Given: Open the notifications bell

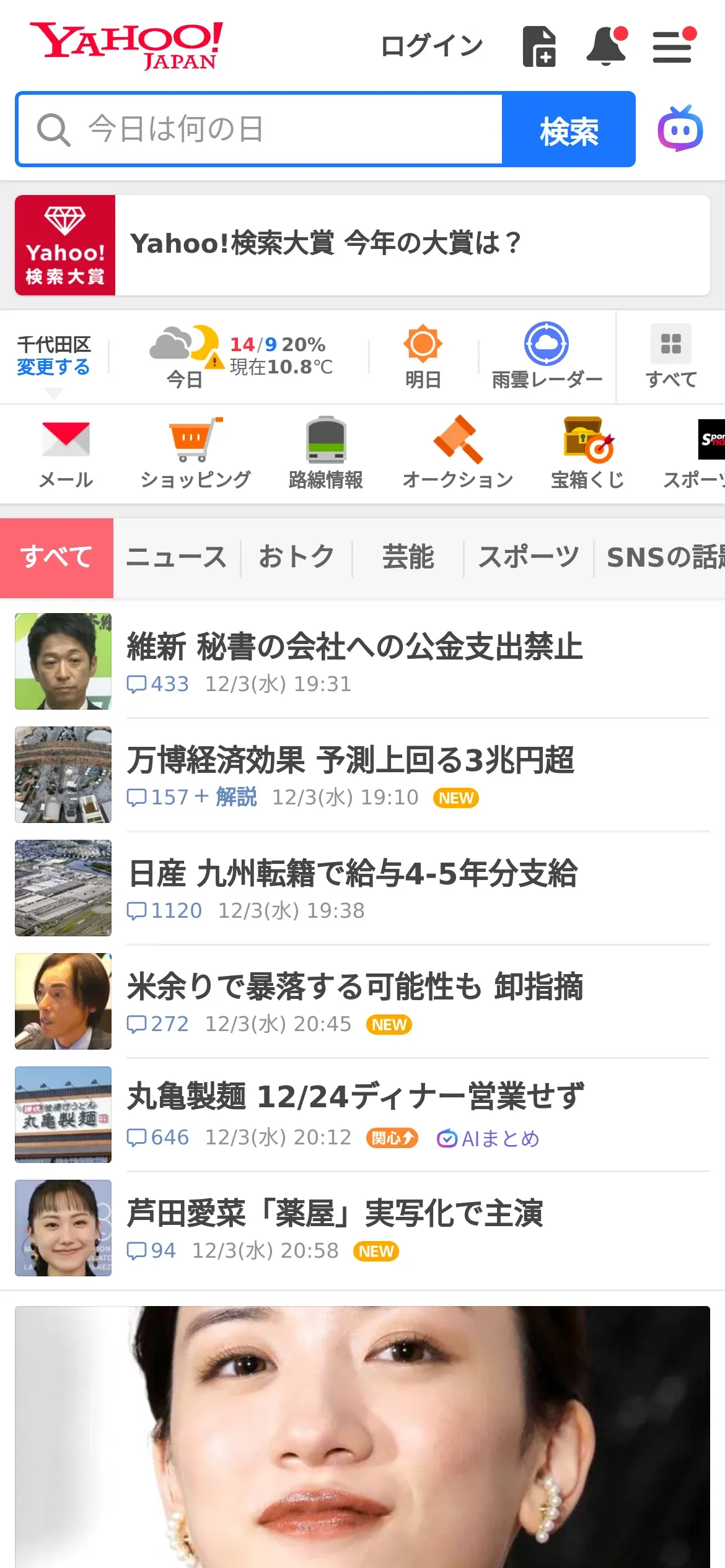Looking at the screenshot, I should point(606,46).
